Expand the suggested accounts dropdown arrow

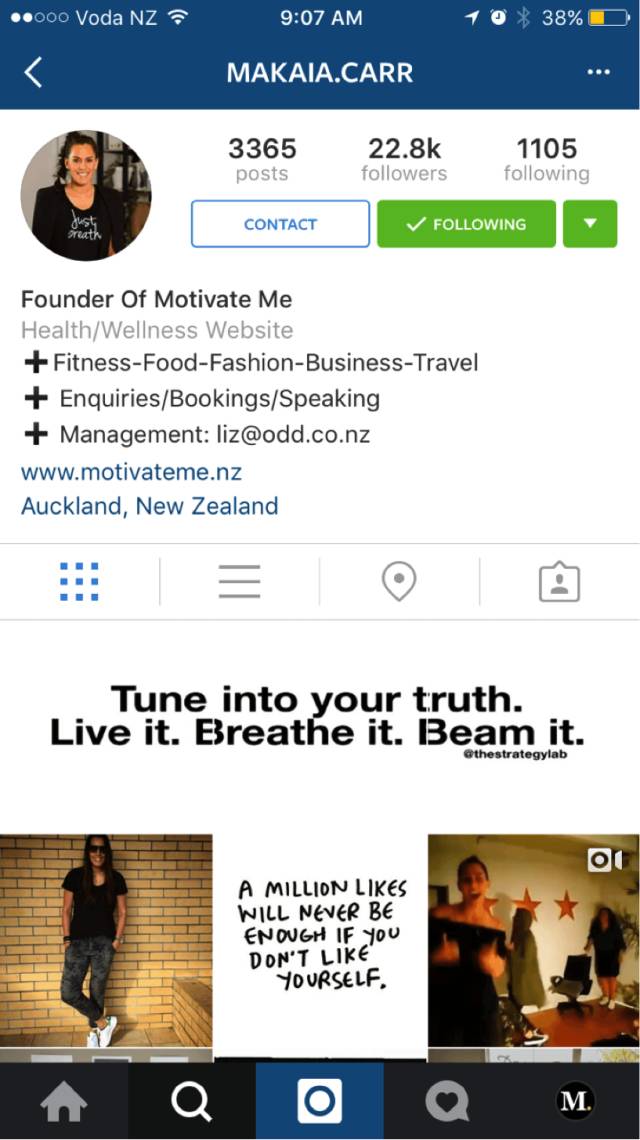coord(590,224)
